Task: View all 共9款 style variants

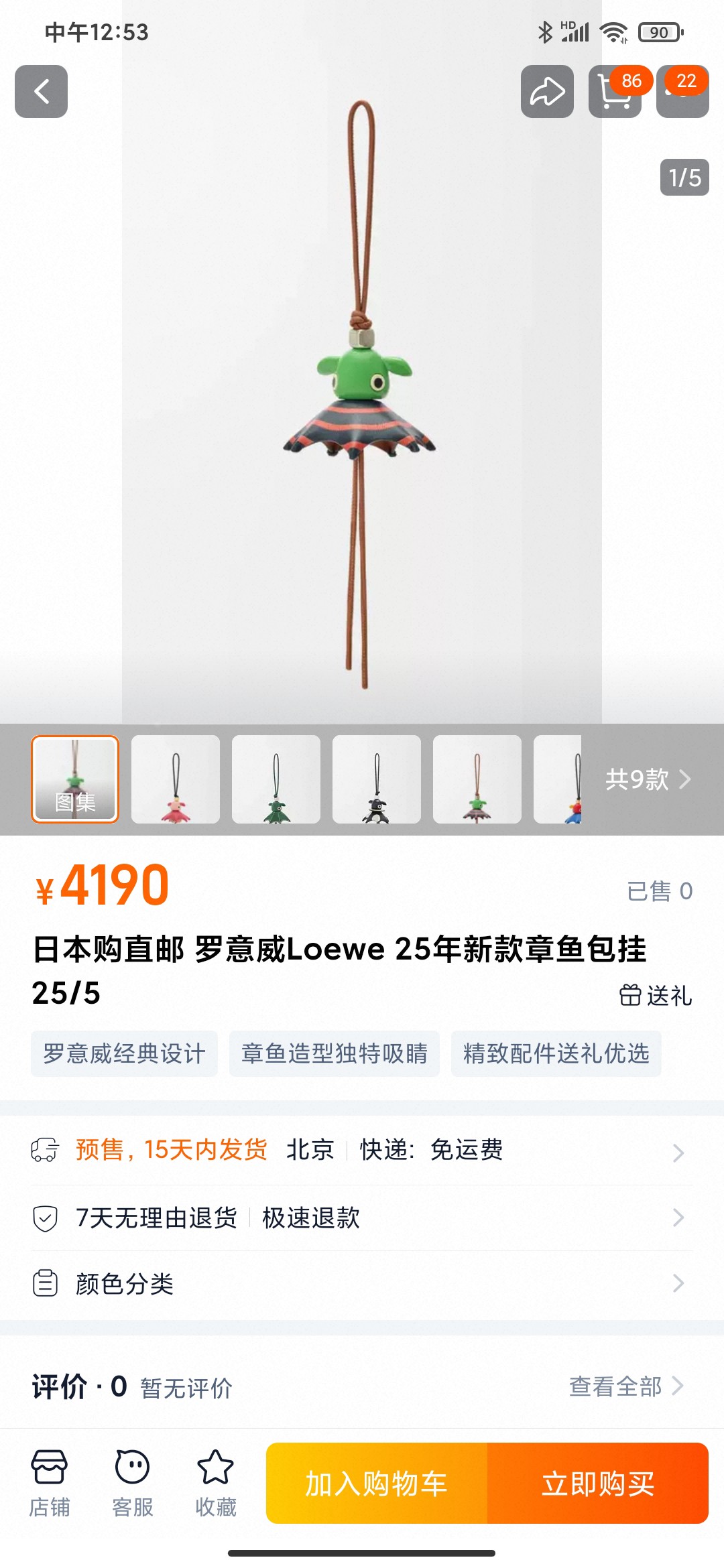Action: tap(647, 779)
